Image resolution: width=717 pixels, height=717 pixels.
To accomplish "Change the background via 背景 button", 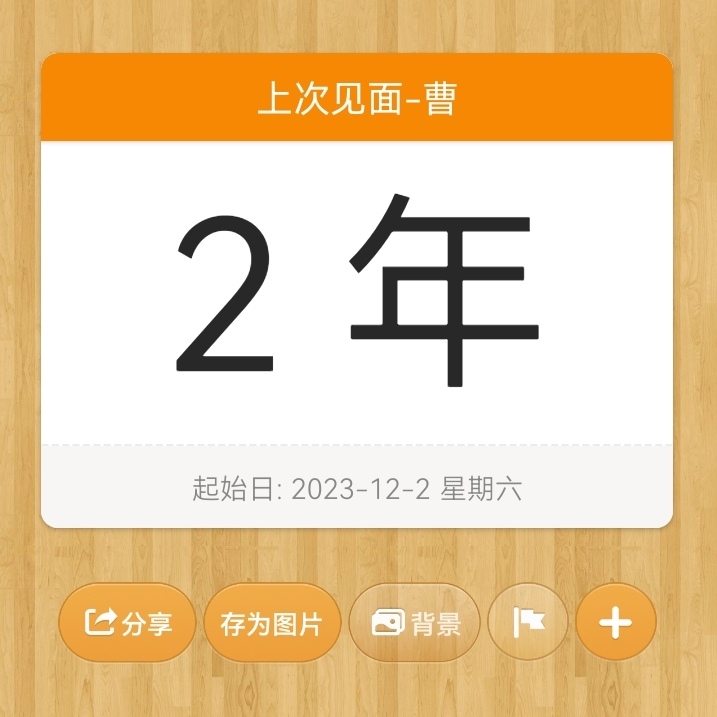I will click(x=415, y=622).
